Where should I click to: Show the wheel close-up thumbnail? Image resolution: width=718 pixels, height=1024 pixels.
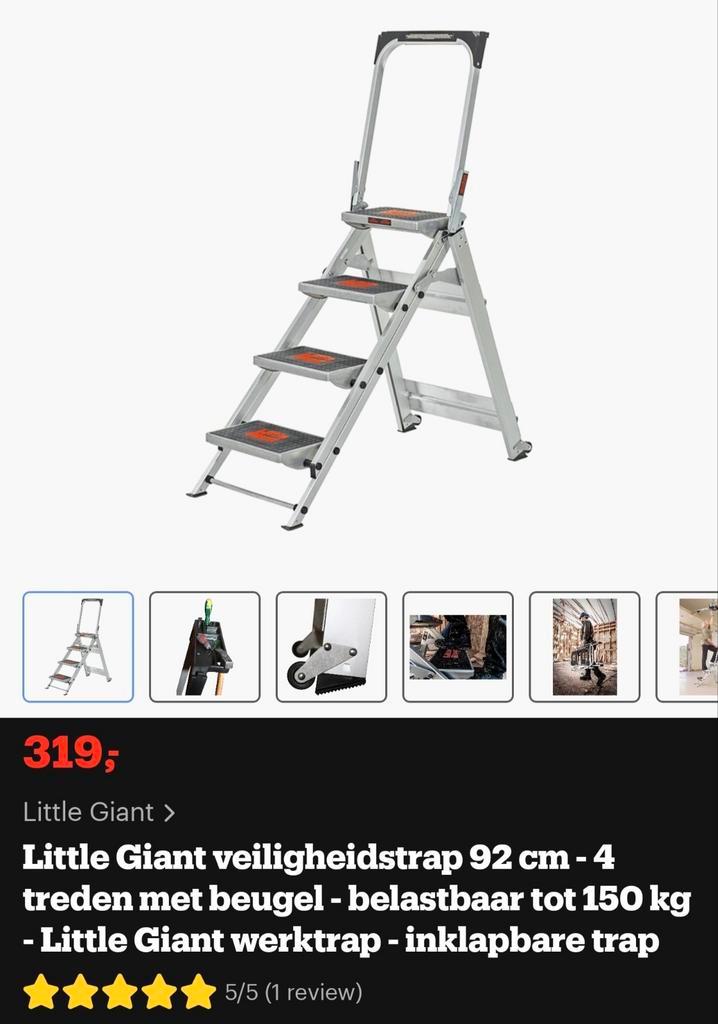coord(331,647)
